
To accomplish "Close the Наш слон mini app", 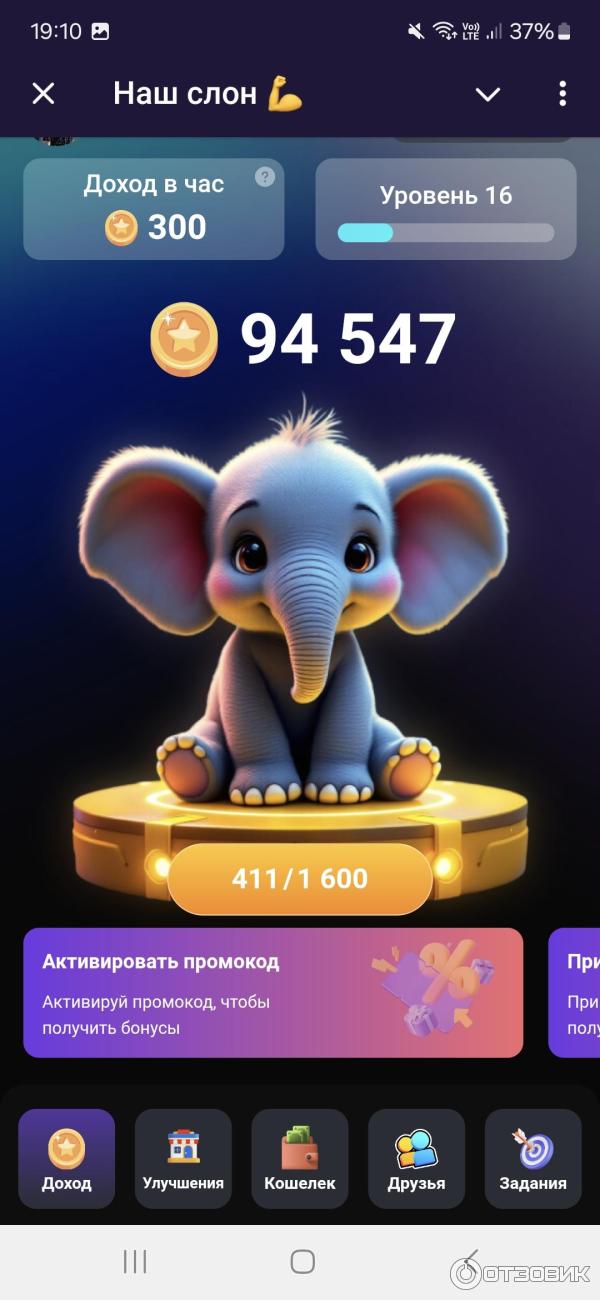I will tap(43, 94).
